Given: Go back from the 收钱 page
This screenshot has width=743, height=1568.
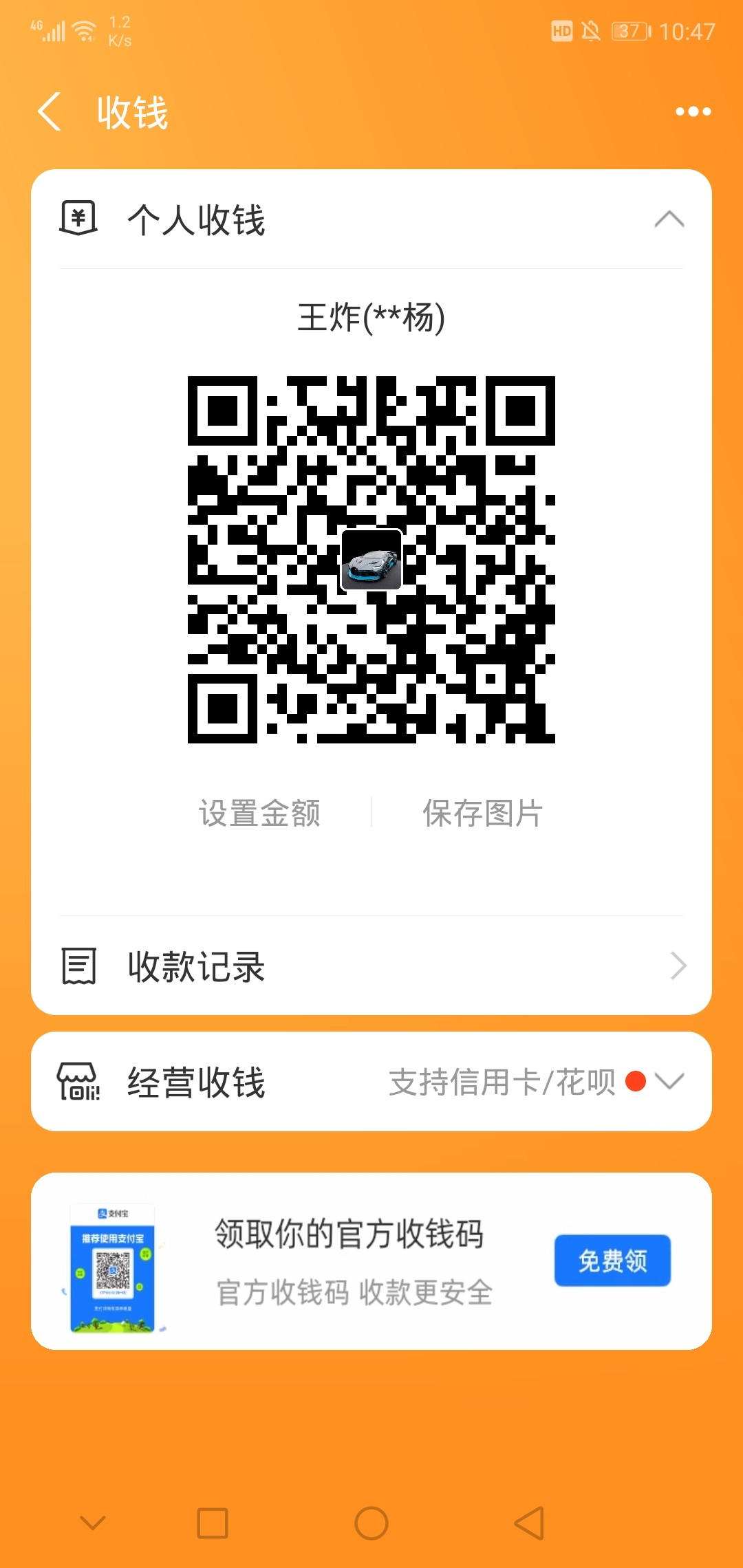Looking at the screenshot, I should [50, 112].
